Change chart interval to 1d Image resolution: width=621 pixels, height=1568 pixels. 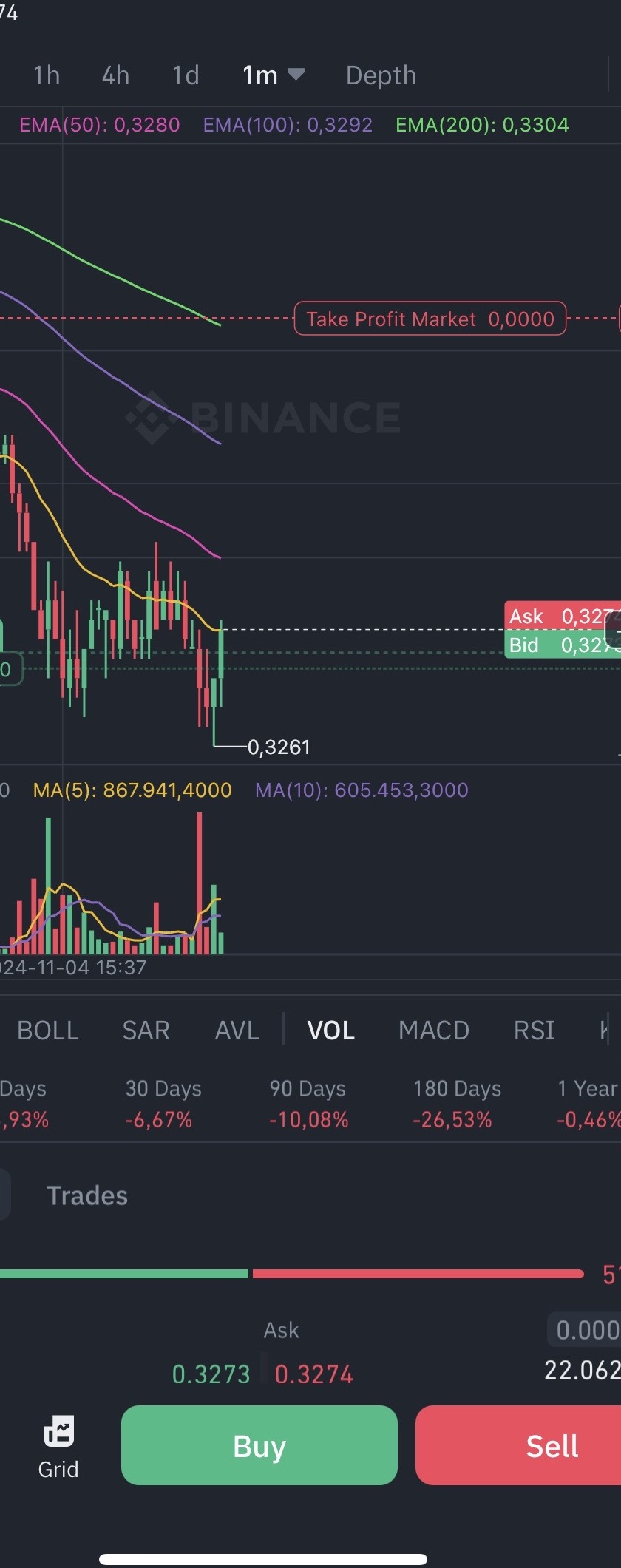(x=186, y=75)
